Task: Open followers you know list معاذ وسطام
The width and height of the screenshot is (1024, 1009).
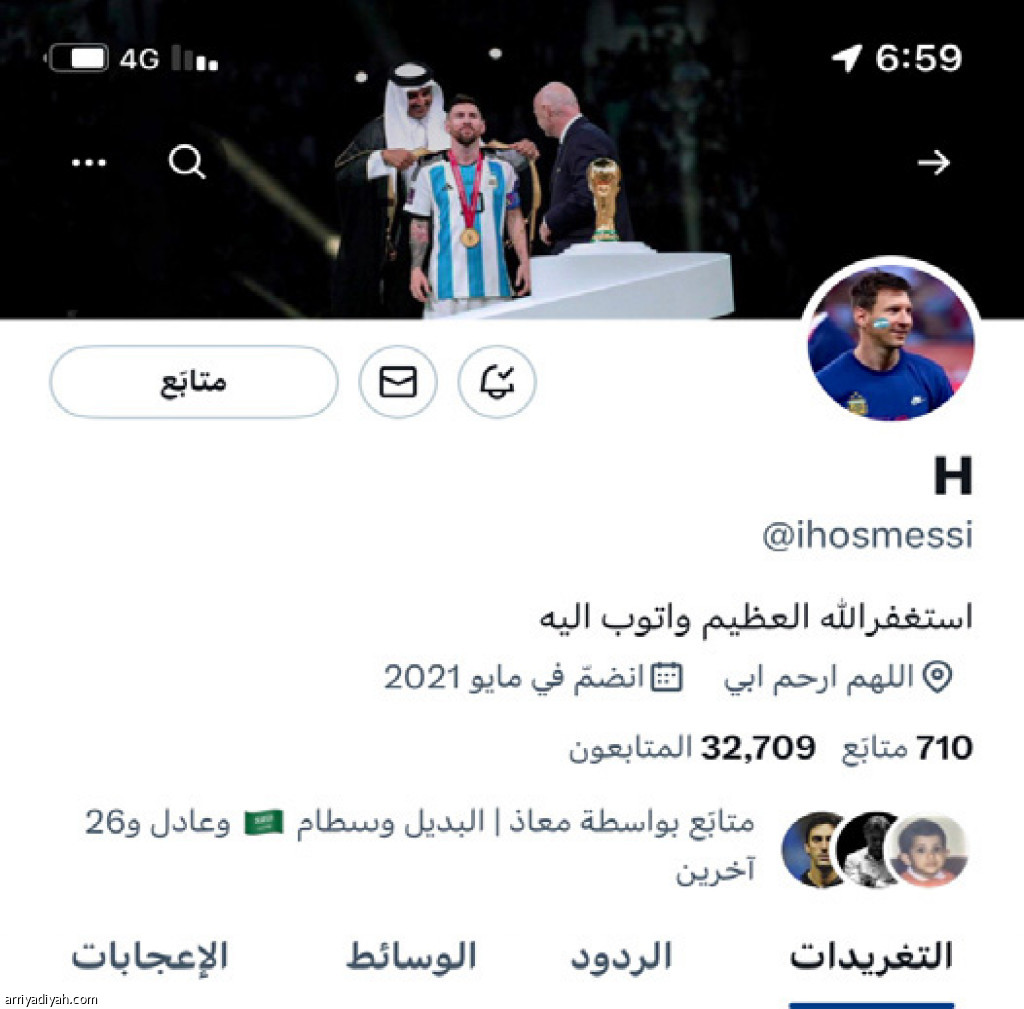Action: point(420,845)
